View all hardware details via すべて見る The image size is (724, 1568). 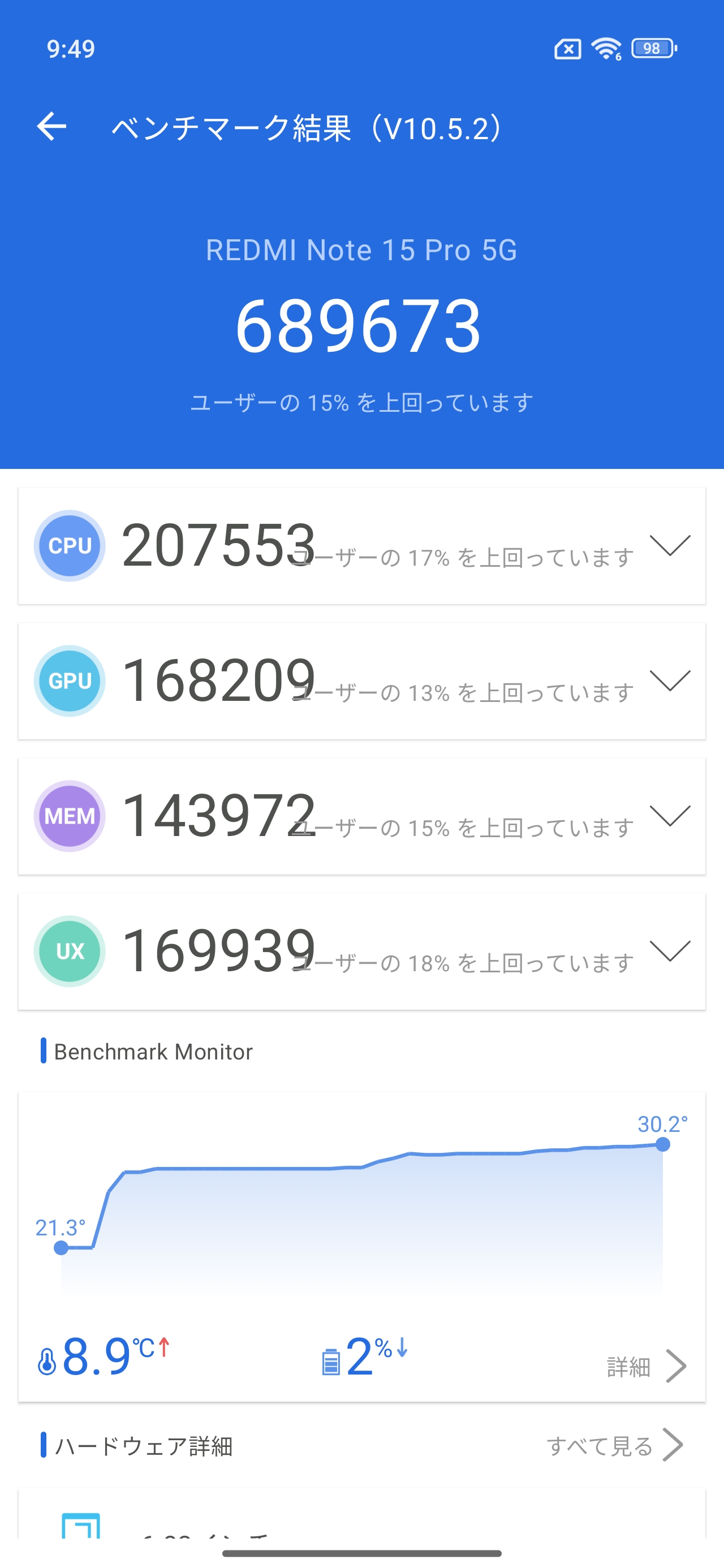(614, 1445)
